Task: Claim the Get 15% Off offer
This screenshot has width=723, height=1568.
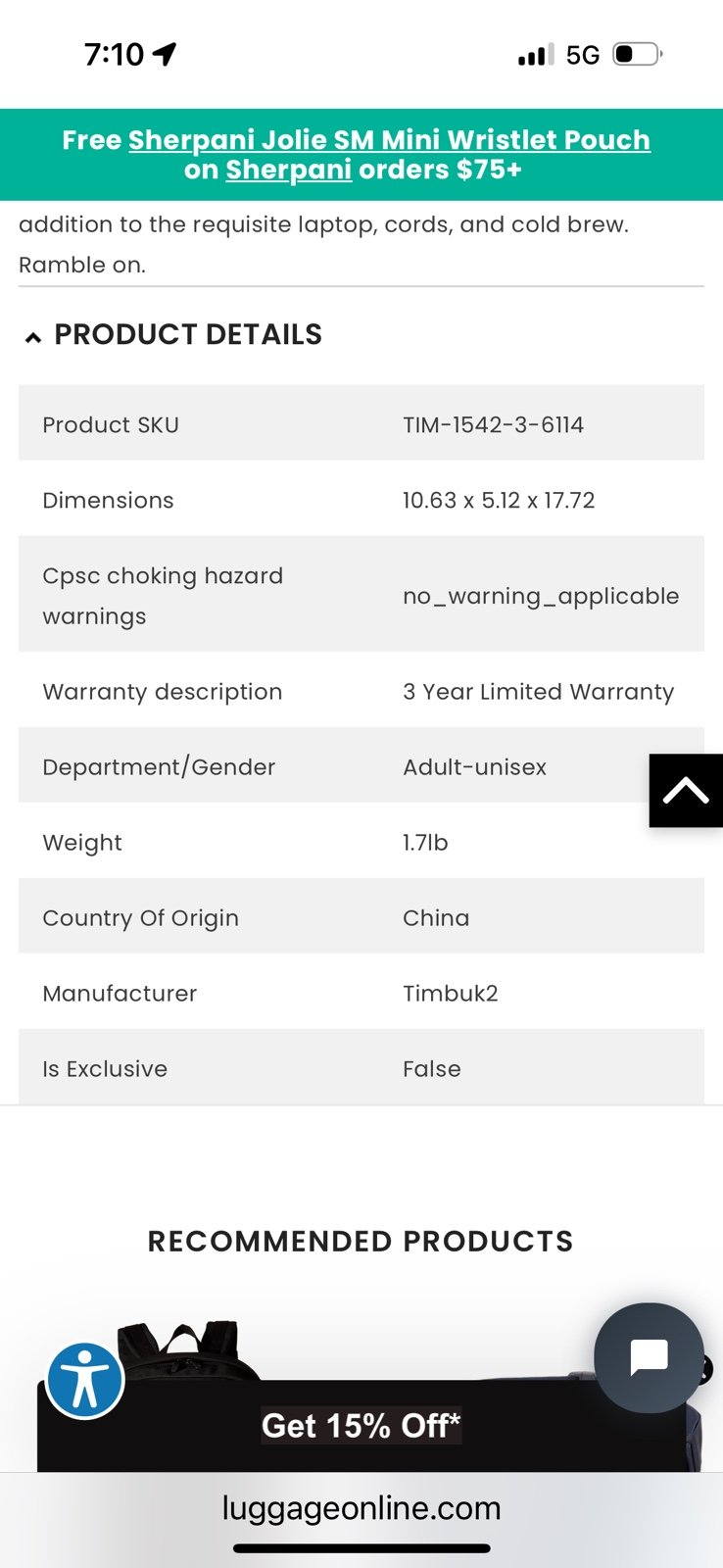Action: tap(361, 1425)
